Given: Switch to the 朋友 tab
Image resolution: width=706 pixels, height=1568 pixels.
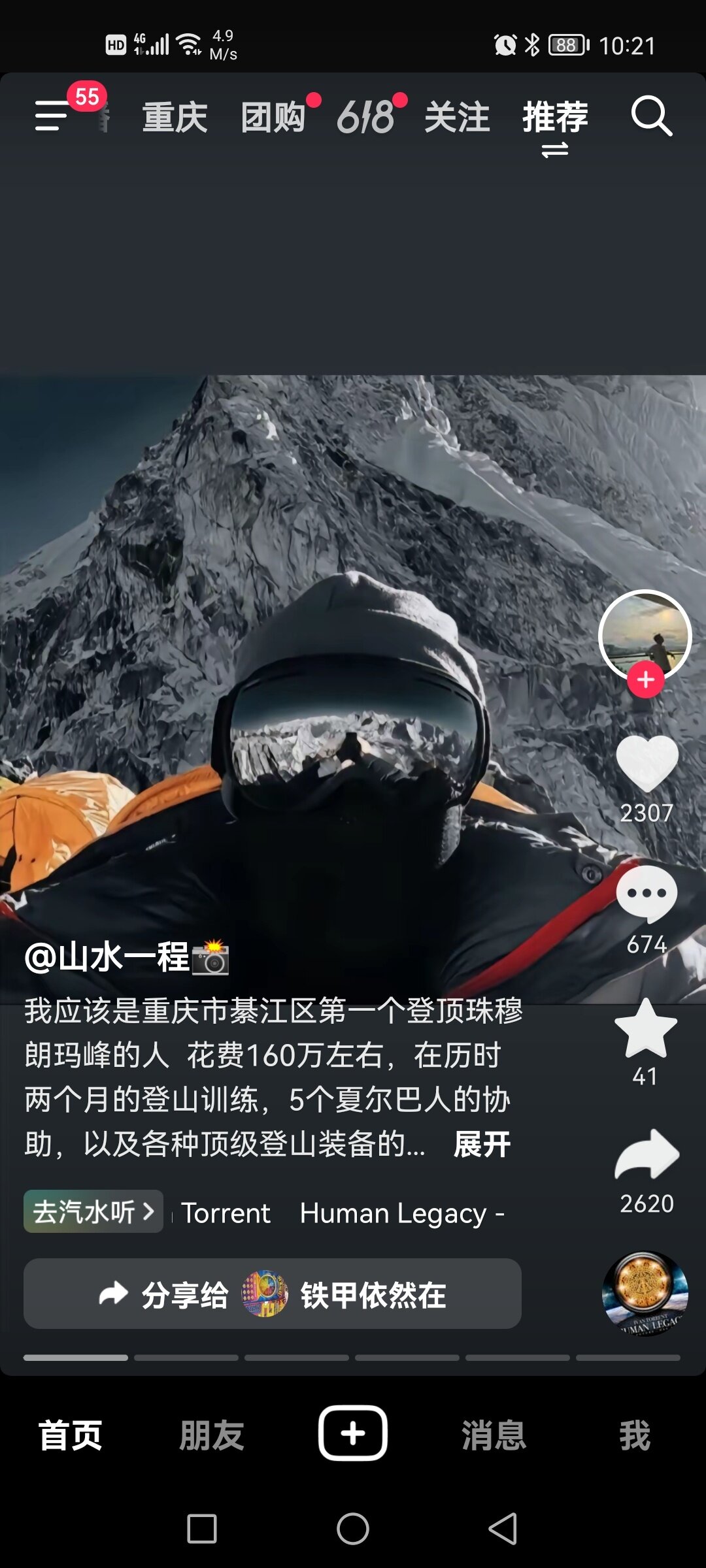Looking at the screenshot, I should (x=212, y=1435).
